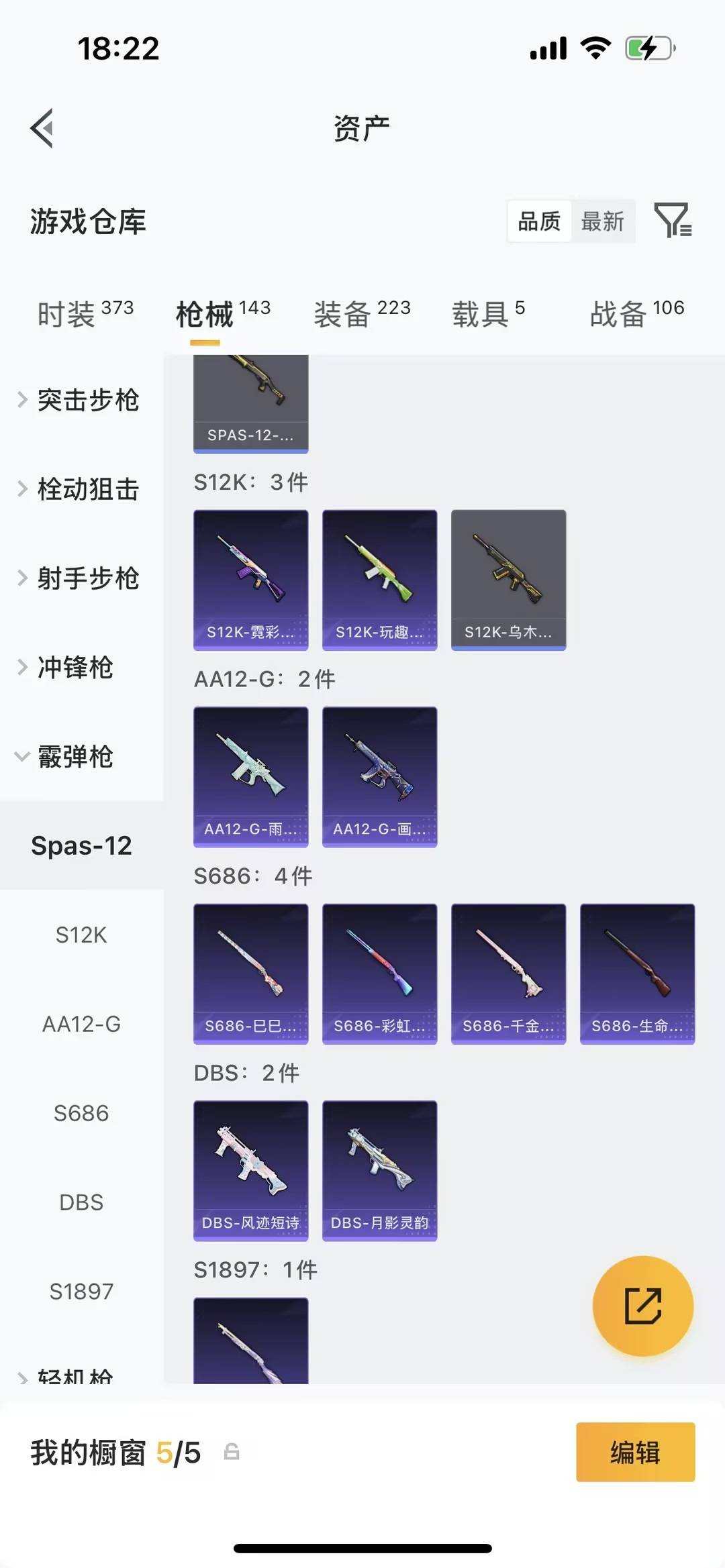The image size is (725, 1568).
Task: Enable 最新 sorting mode
Action: pos(603,220)
